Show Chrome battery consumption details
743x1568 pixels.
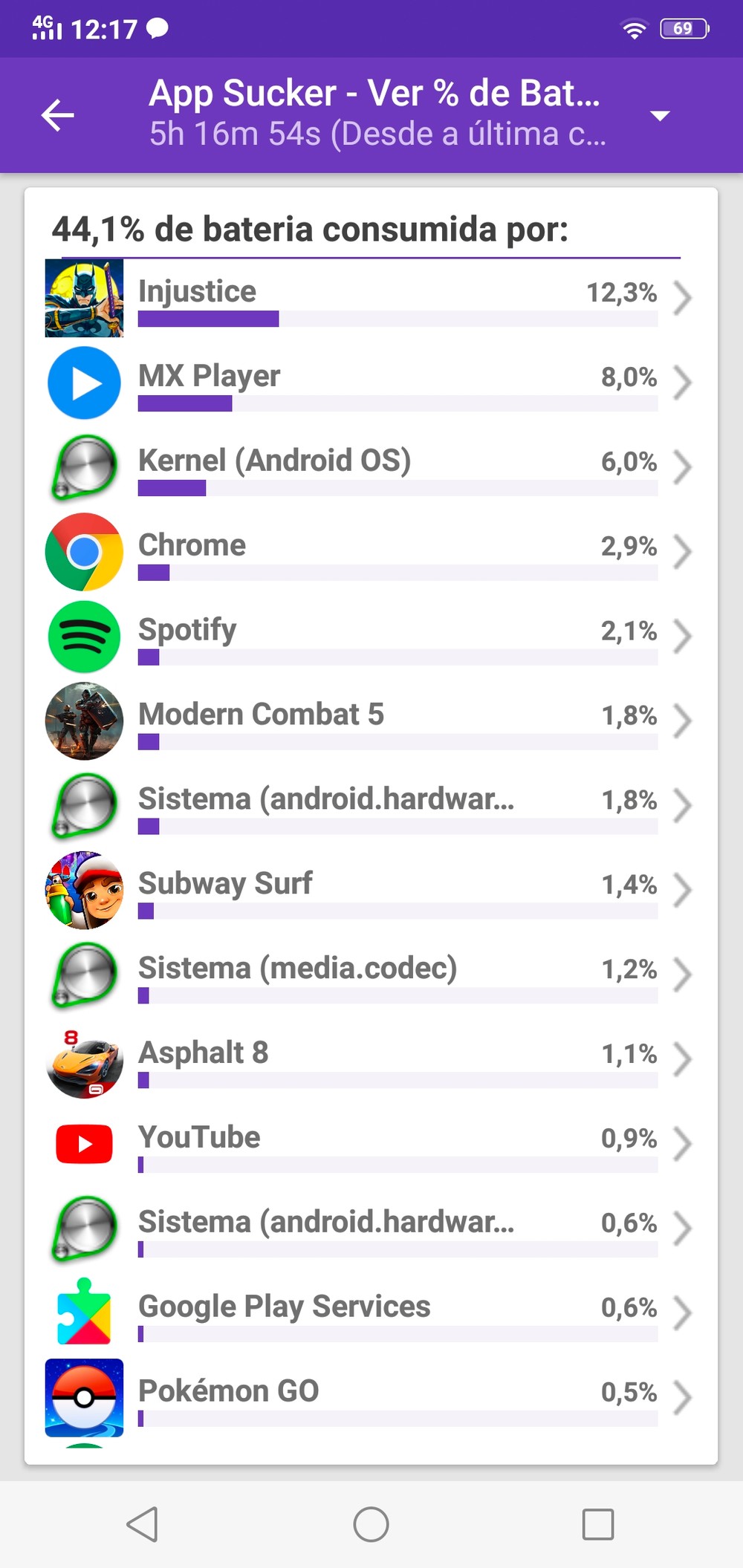[371, 552]
